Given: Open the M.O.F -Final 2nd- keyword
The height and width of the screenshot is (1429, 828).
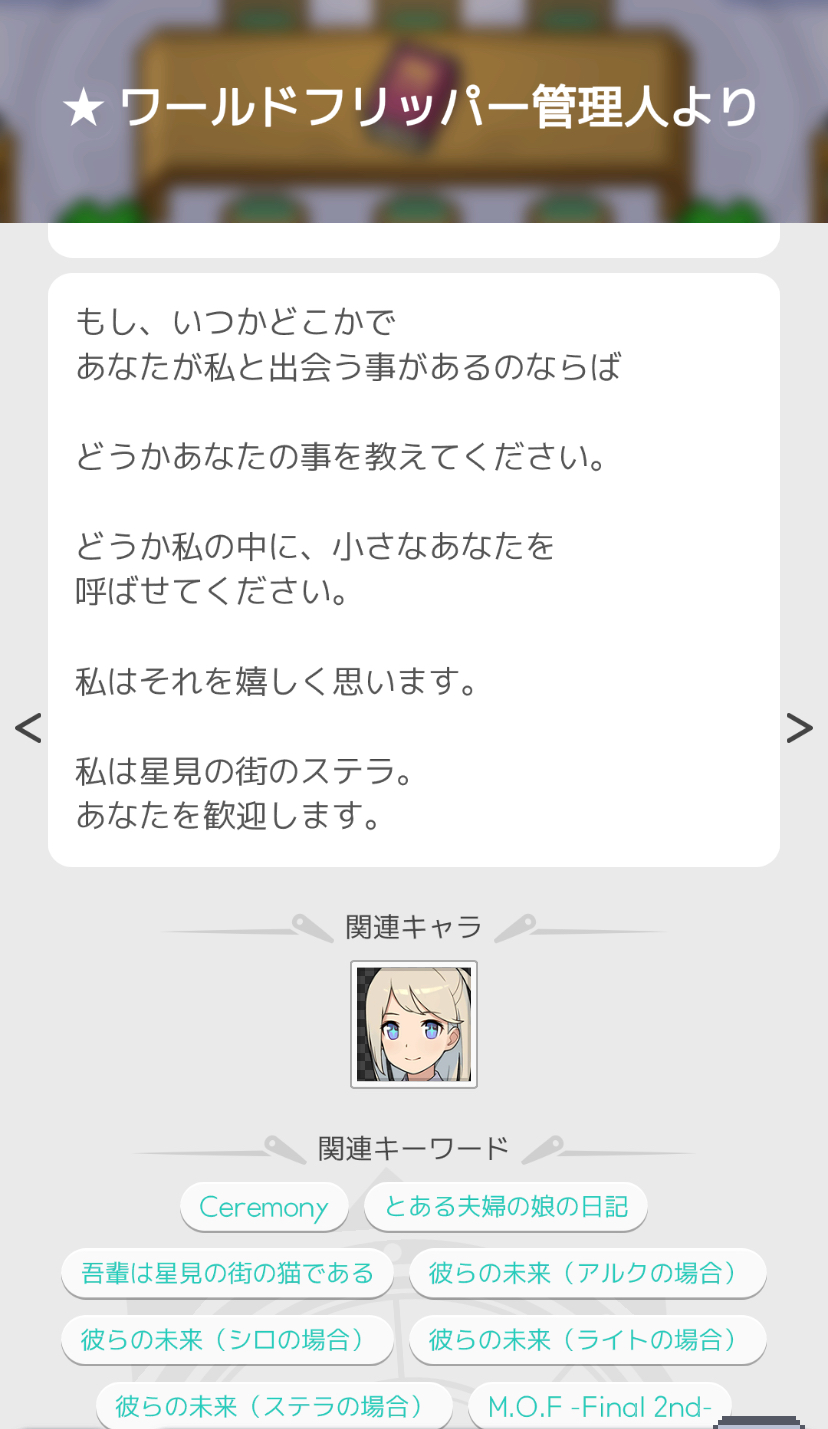Looking at the screenshot, I should [x=599, y=1407].
